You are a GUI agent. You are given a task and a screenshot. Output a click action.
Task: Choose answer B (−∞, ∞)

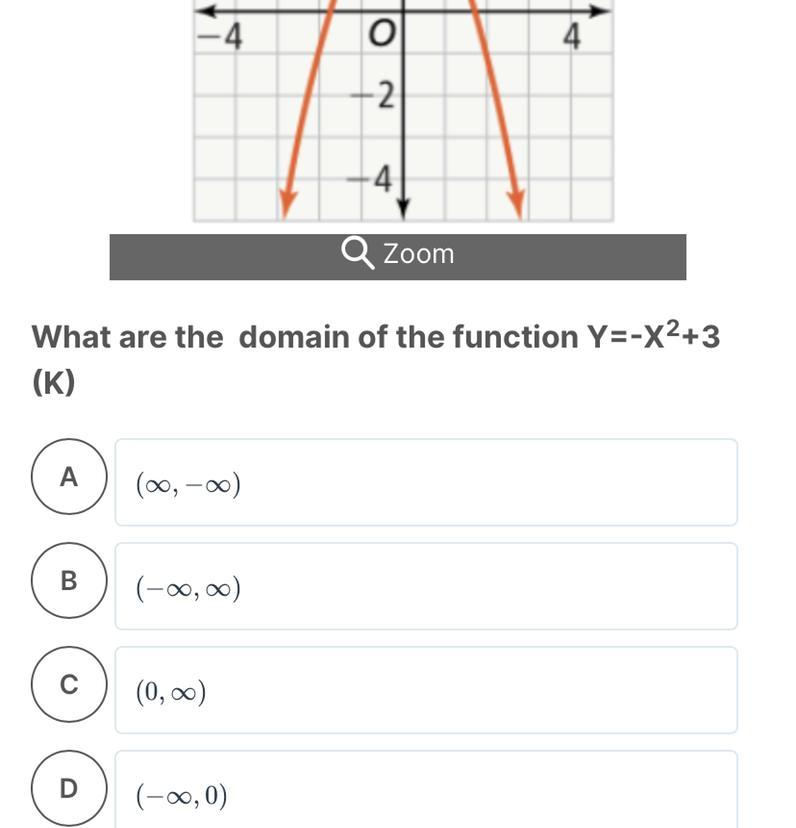[x=68, y=581]
